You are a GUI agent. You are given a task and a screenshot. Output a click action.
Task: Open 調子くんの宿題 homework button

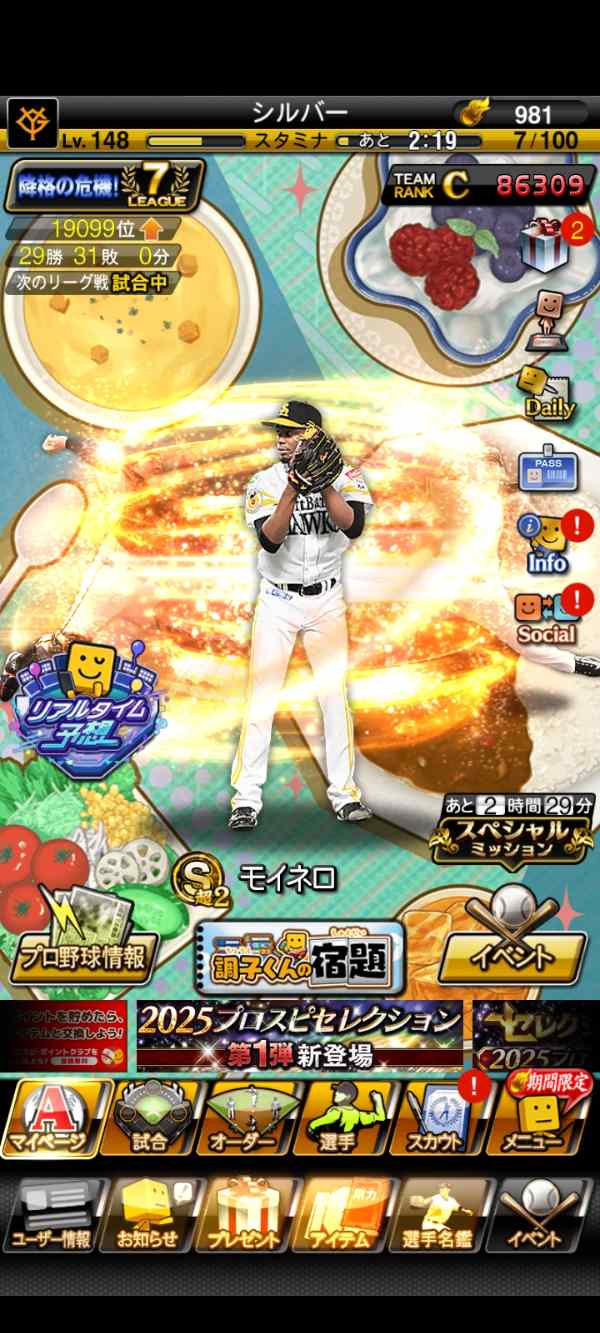[x=300, y=955]
